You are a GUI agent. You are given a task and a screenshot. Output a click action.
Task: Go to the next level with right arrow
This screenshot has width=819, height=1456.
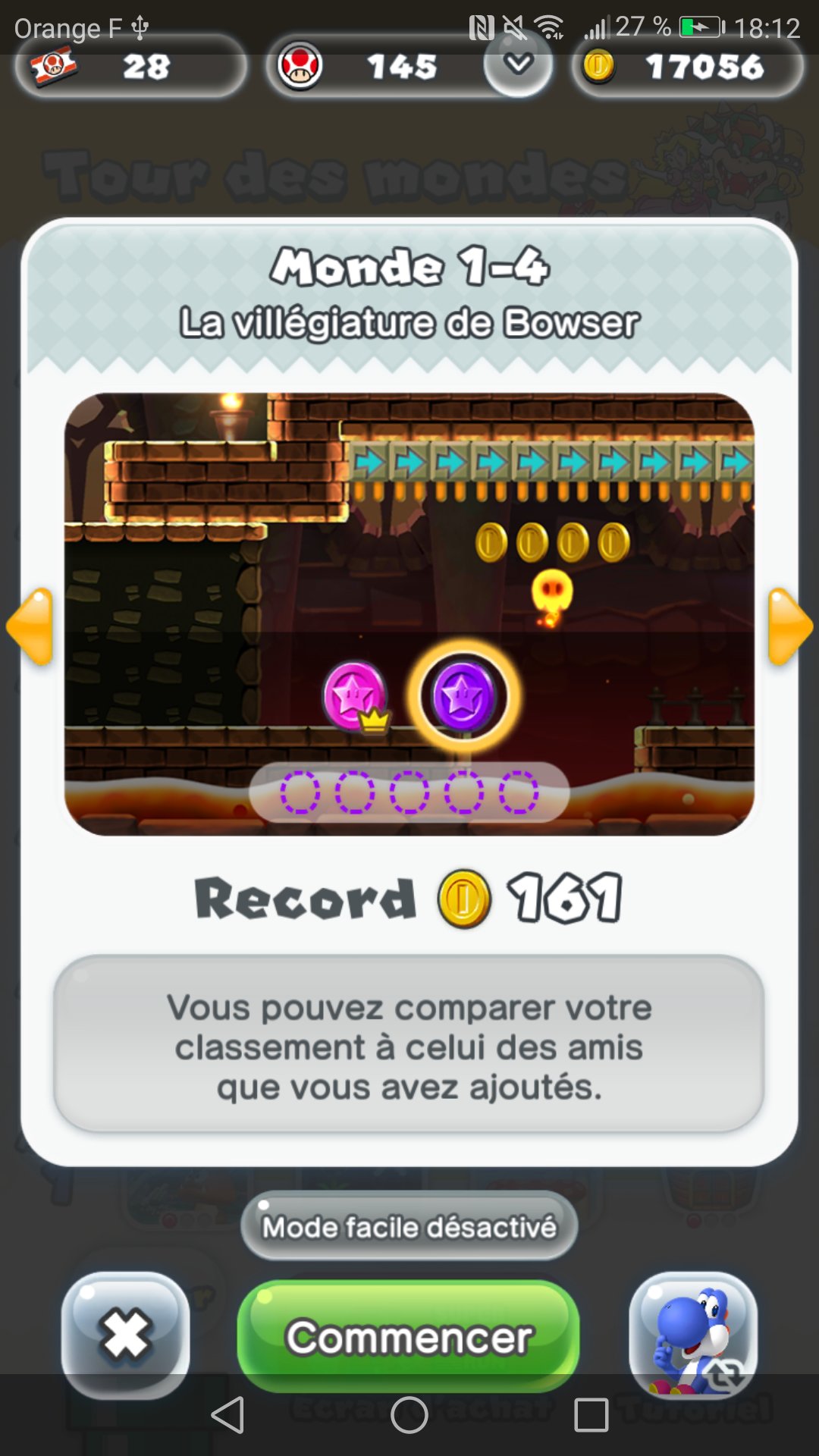[x=789, y=626]
